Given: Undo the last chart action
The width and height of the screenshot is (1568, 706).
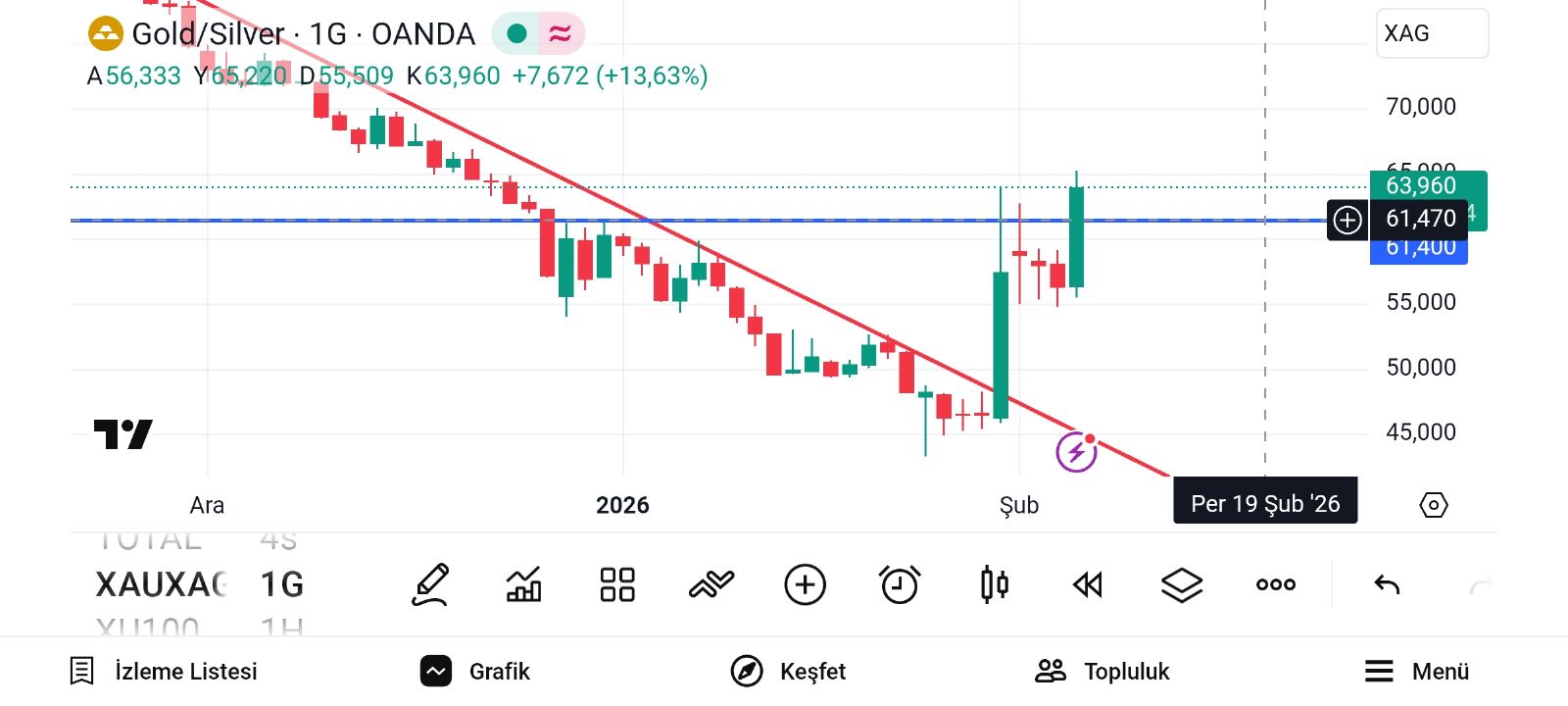Looking at the screenshot, I should click(1387, 585).
